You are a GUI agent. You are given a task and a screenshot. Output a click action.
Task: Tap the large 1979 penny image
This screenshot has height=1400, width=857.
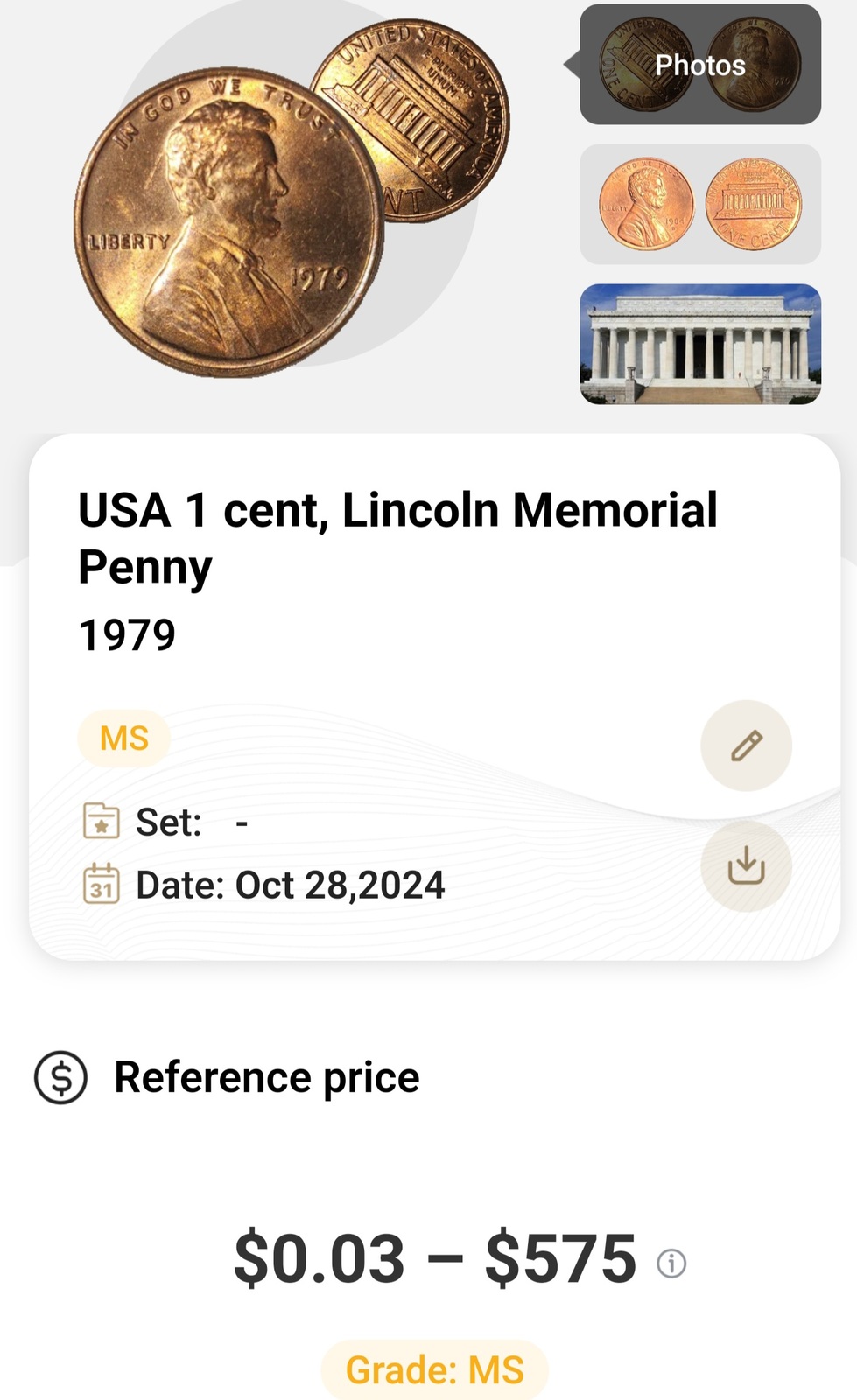pos(229,223)
